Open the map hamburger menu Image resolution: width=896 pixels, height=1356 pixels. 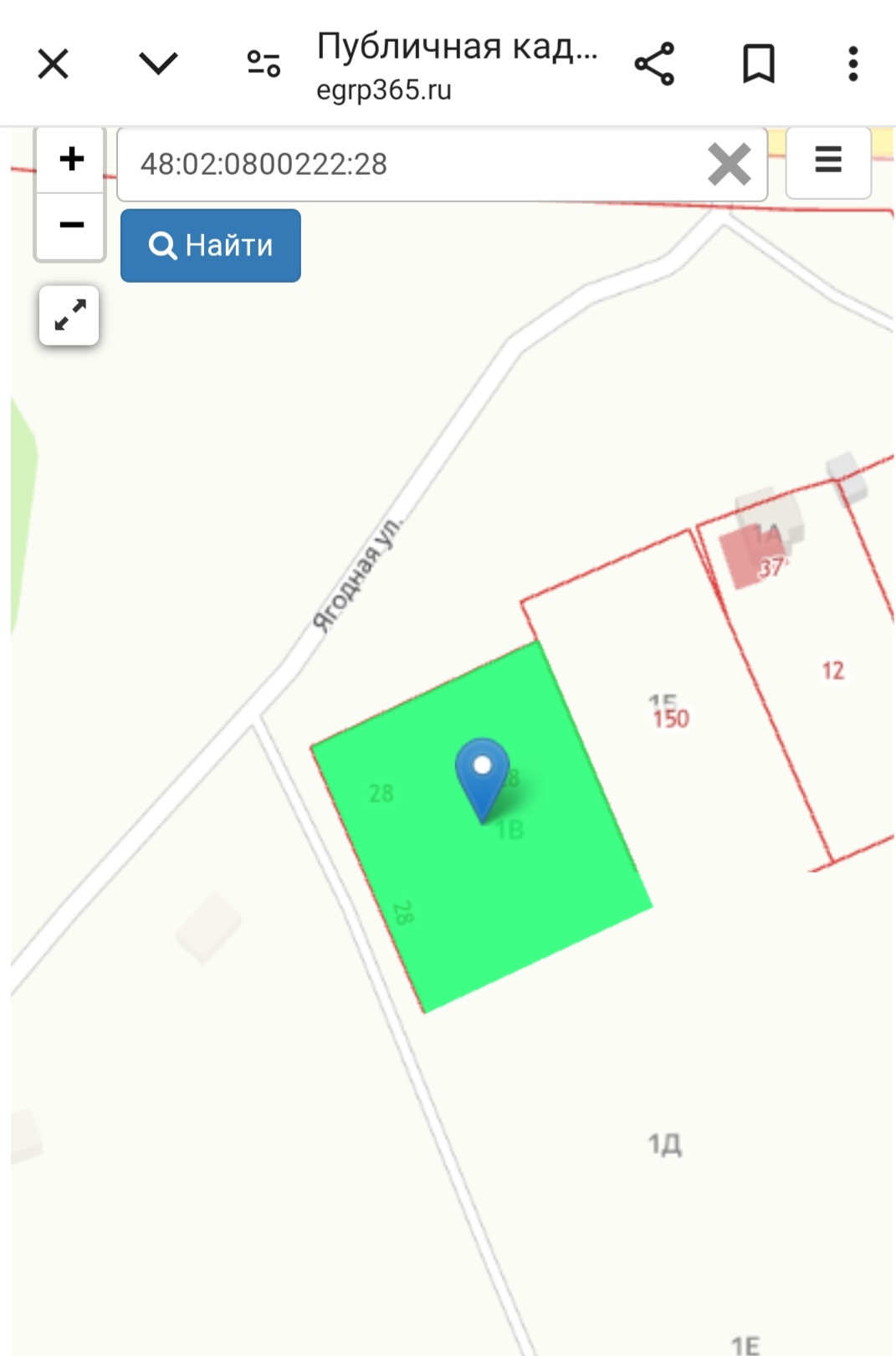(x=828, y=162)
